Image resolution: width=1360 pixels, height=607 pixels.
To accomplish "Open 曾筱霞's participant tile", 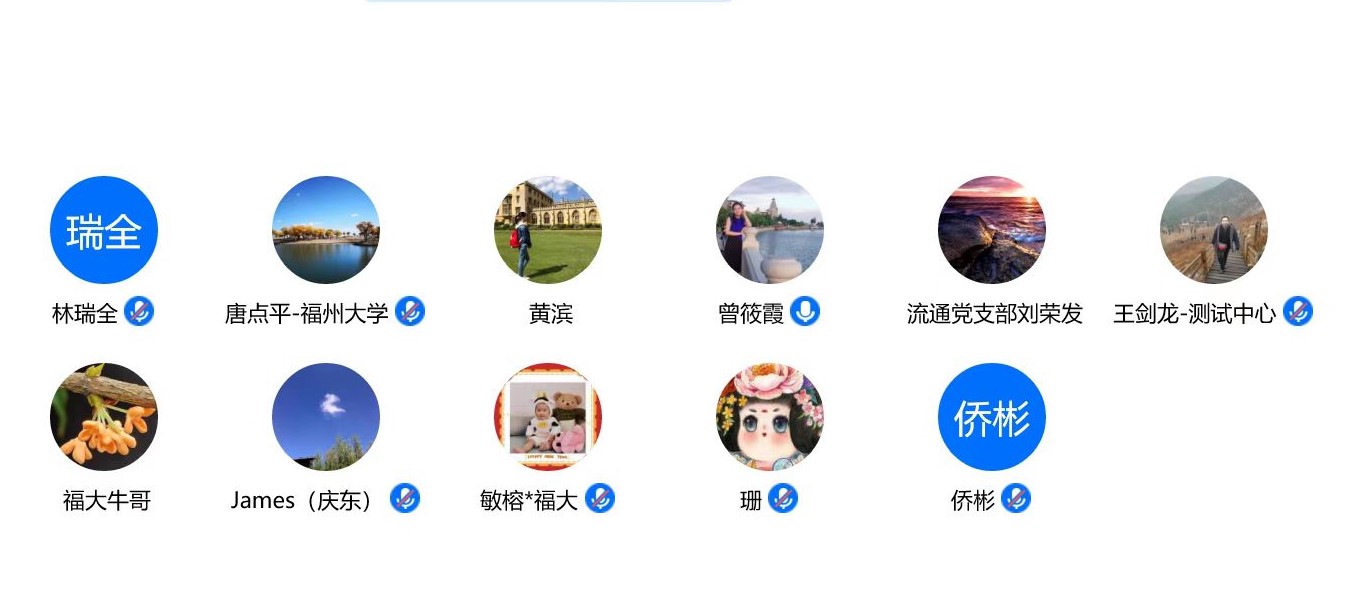I will tap(770, 230).
